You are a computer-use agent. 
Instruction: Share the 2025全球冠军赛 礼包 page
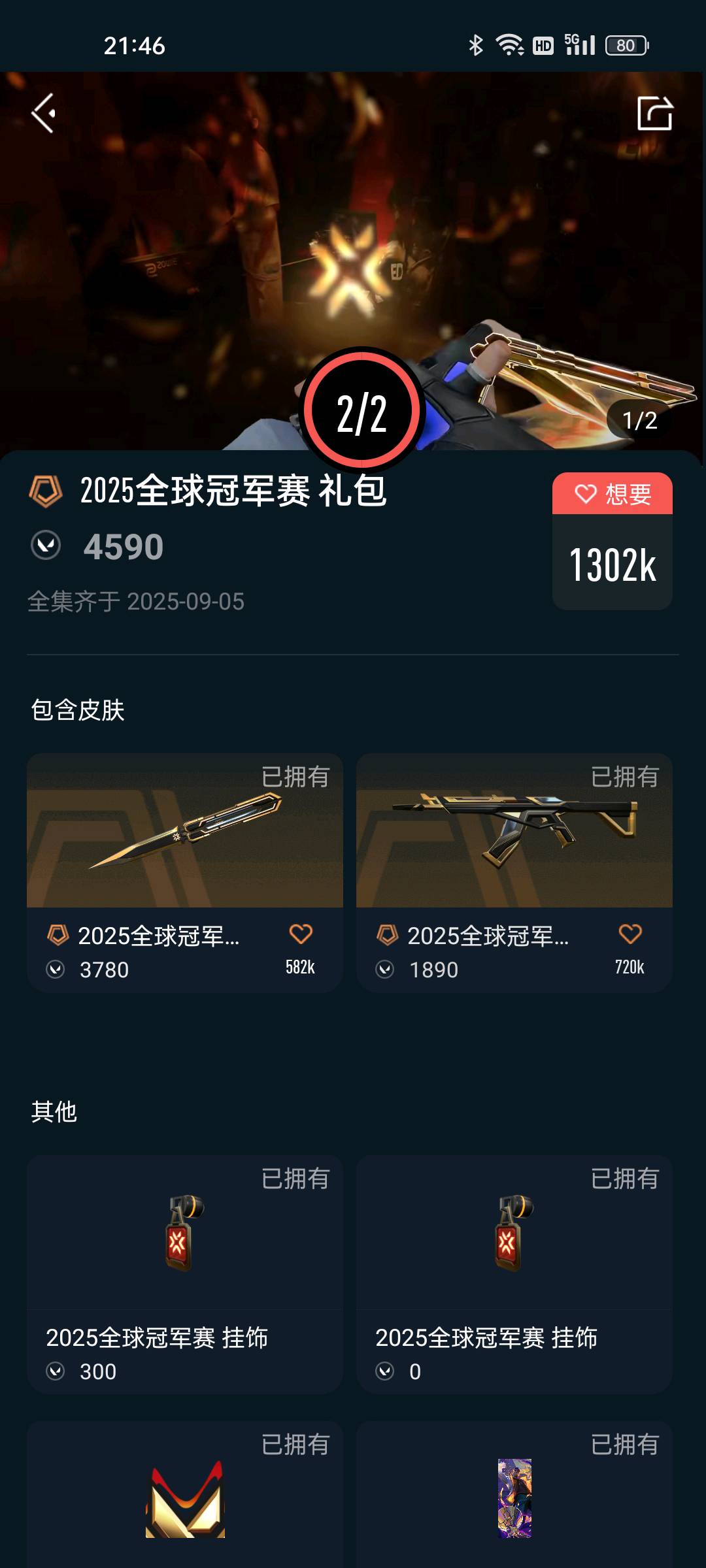(x=654, y=114)
